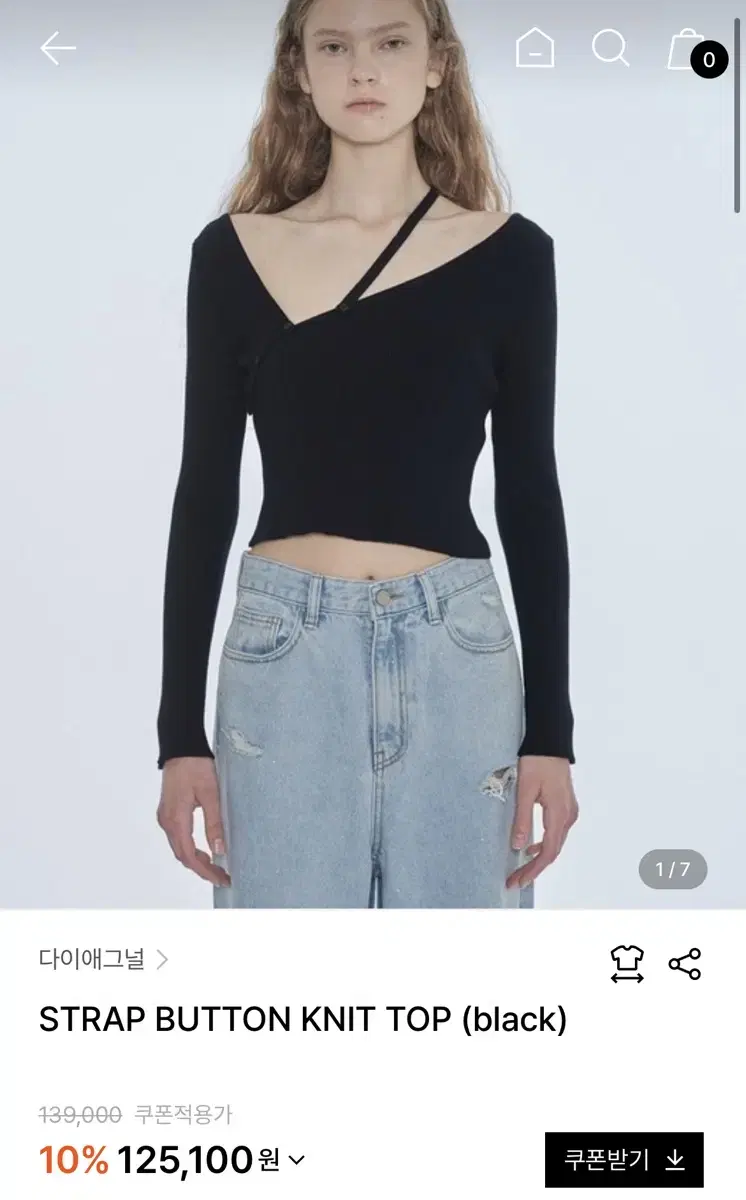Select the STRAP BUTTON KNIT TOP title
This screenshot has width=746, height=1200.
[300, 1018]
